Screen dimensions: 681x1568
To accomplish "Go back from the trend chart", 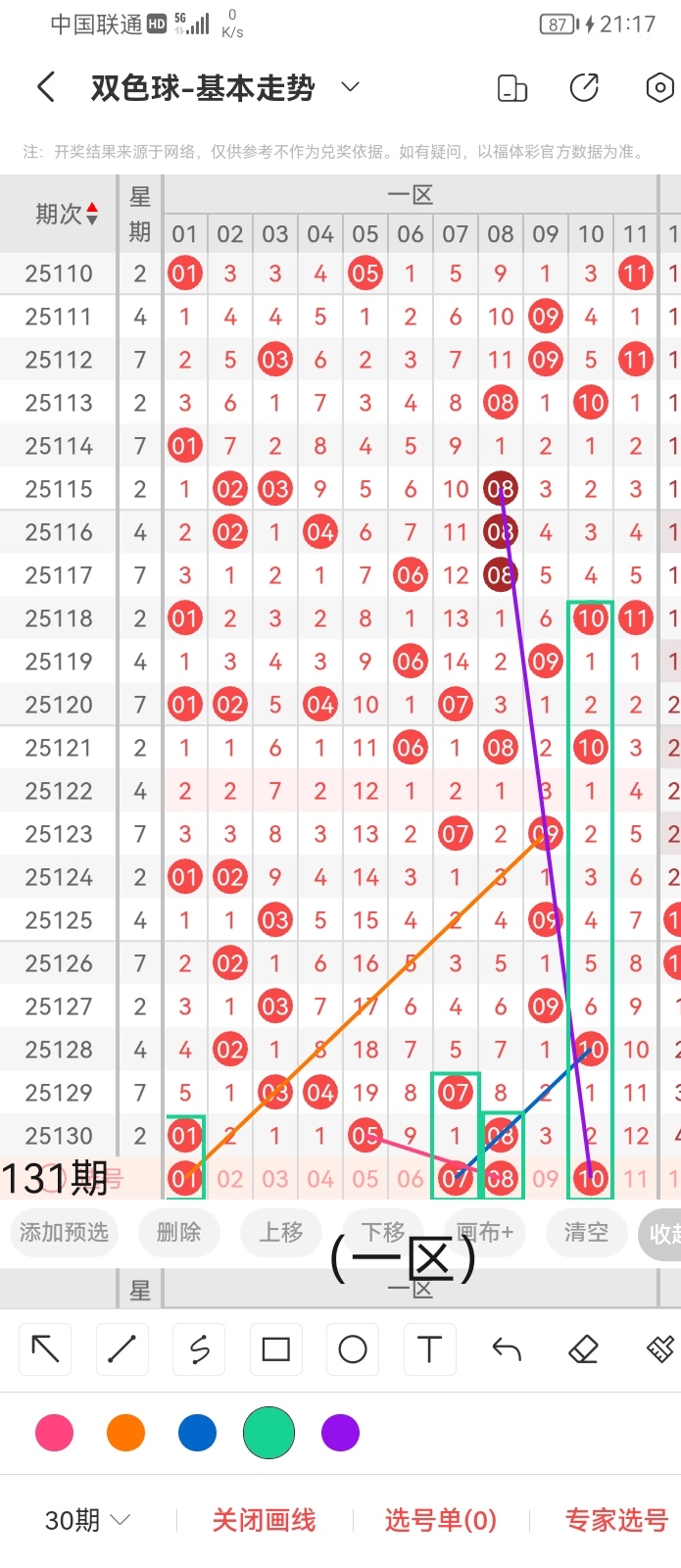I will [45, 88].
